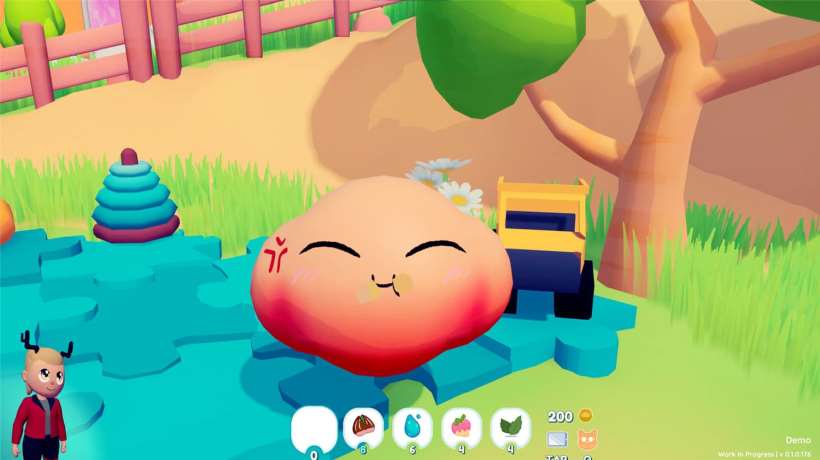Screen dimensions: 820x460
Task: Select the pink strawberry cake slot
Action: [461, 428]
